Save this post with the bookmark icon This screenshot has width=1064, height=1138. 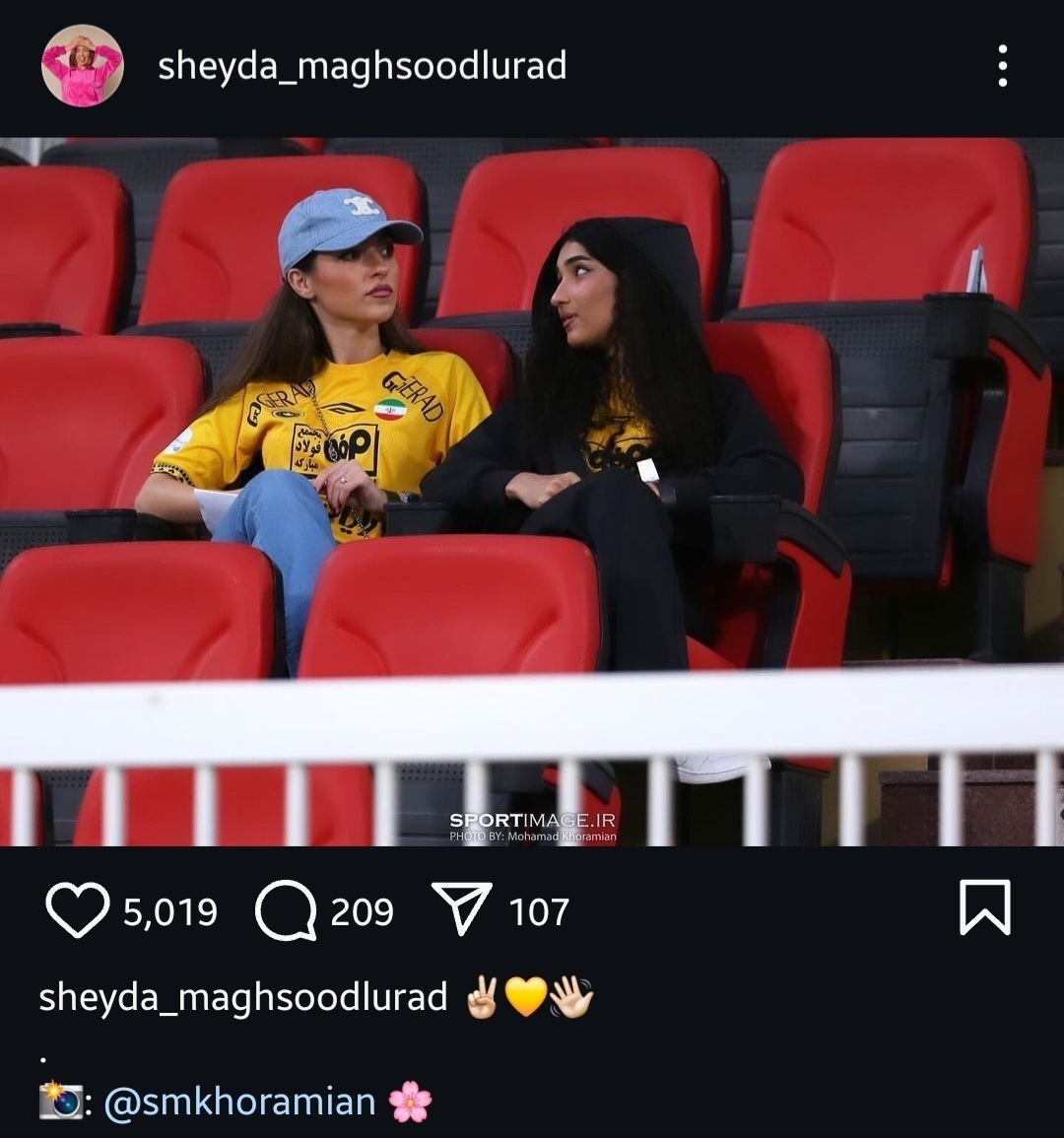pos(984,907)
